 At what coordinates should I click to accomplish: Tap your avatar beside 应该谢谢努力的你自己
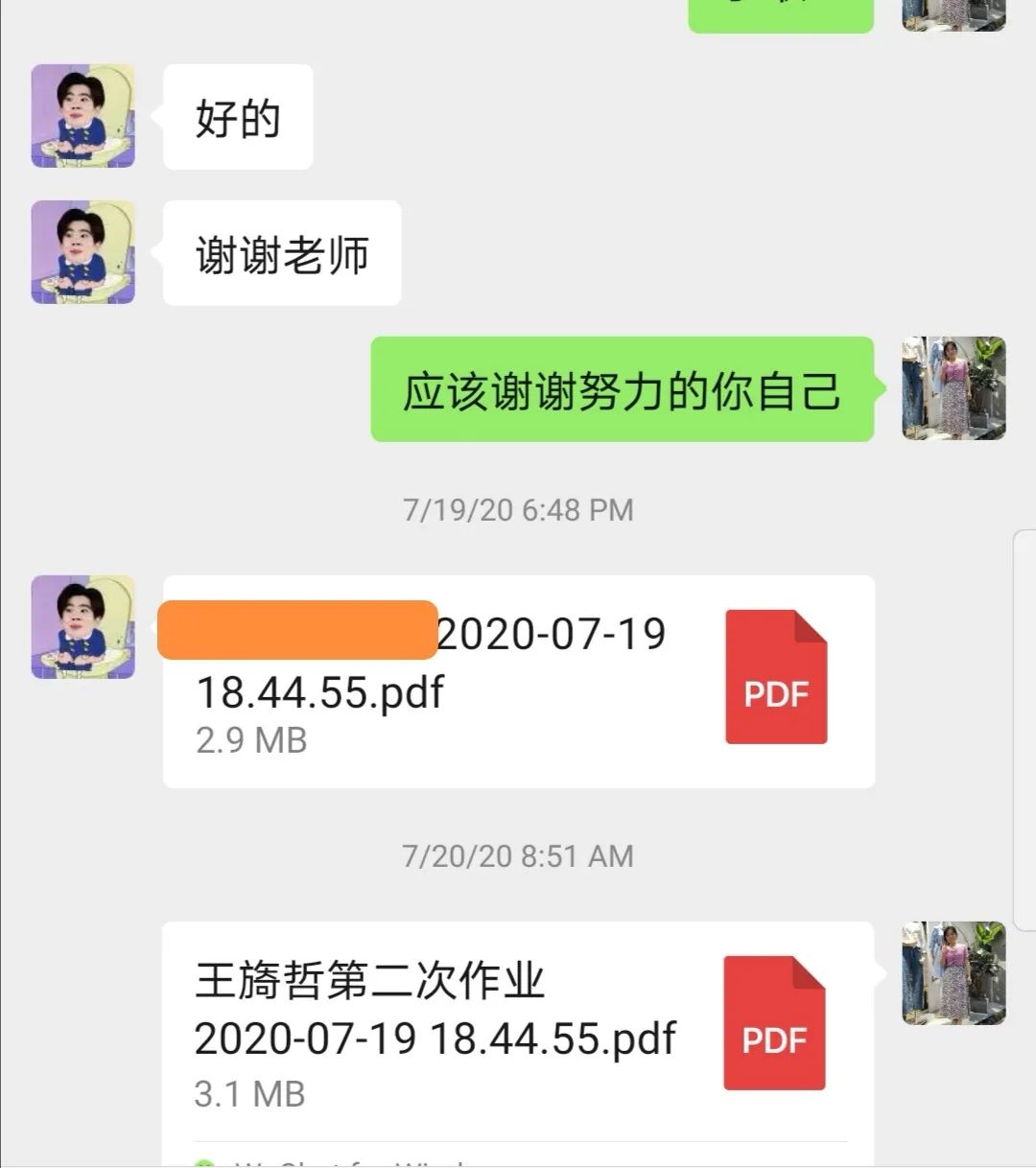click(x=954, y=388)
